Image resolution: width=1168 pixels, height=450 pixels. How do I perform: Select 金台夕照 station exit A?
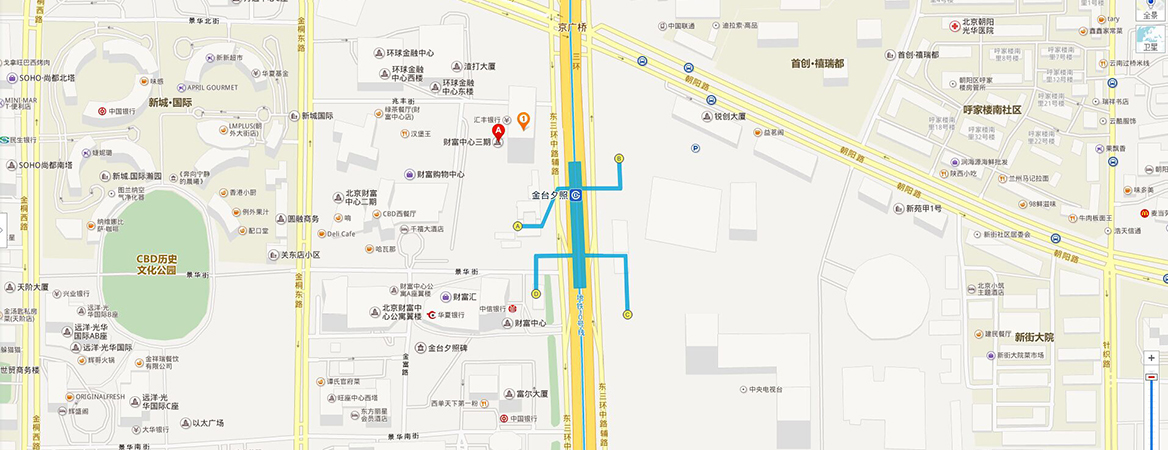pos(517,227)
